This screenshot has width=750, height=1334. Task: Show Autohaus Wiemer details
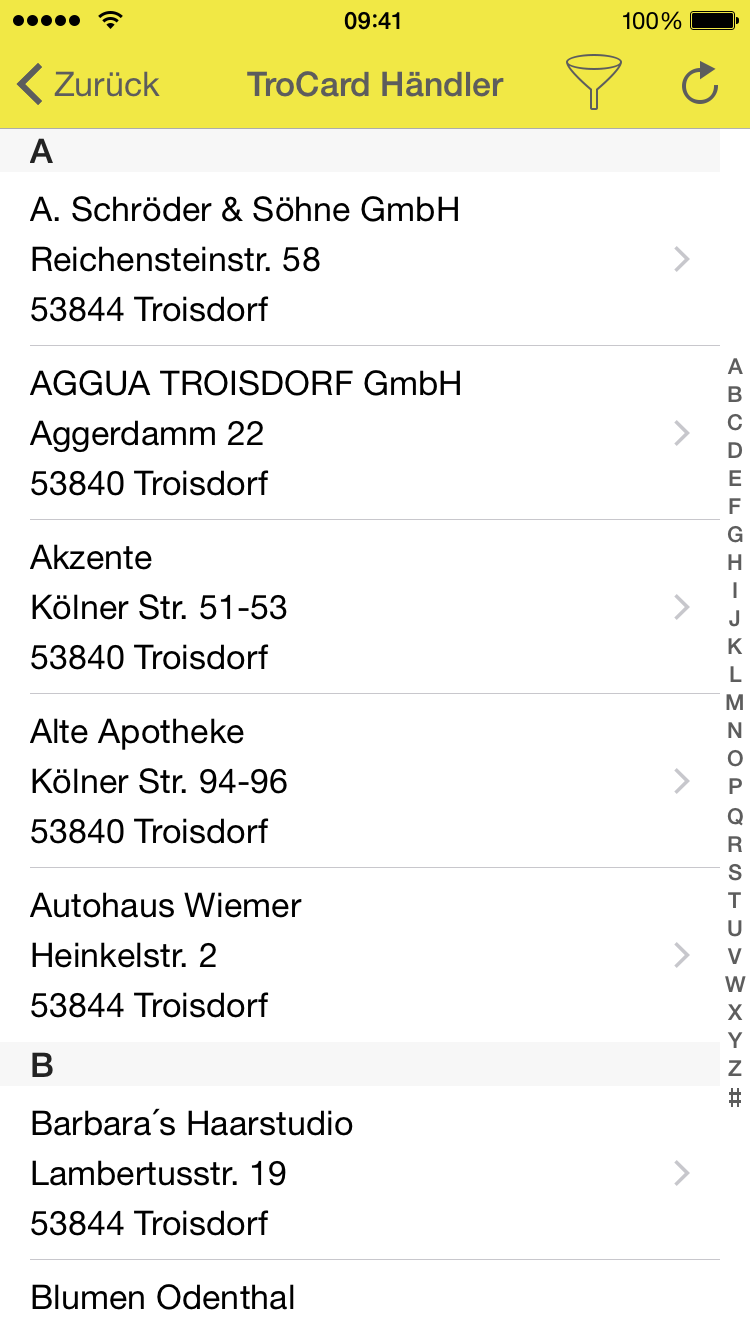click(x=360, y=955)
